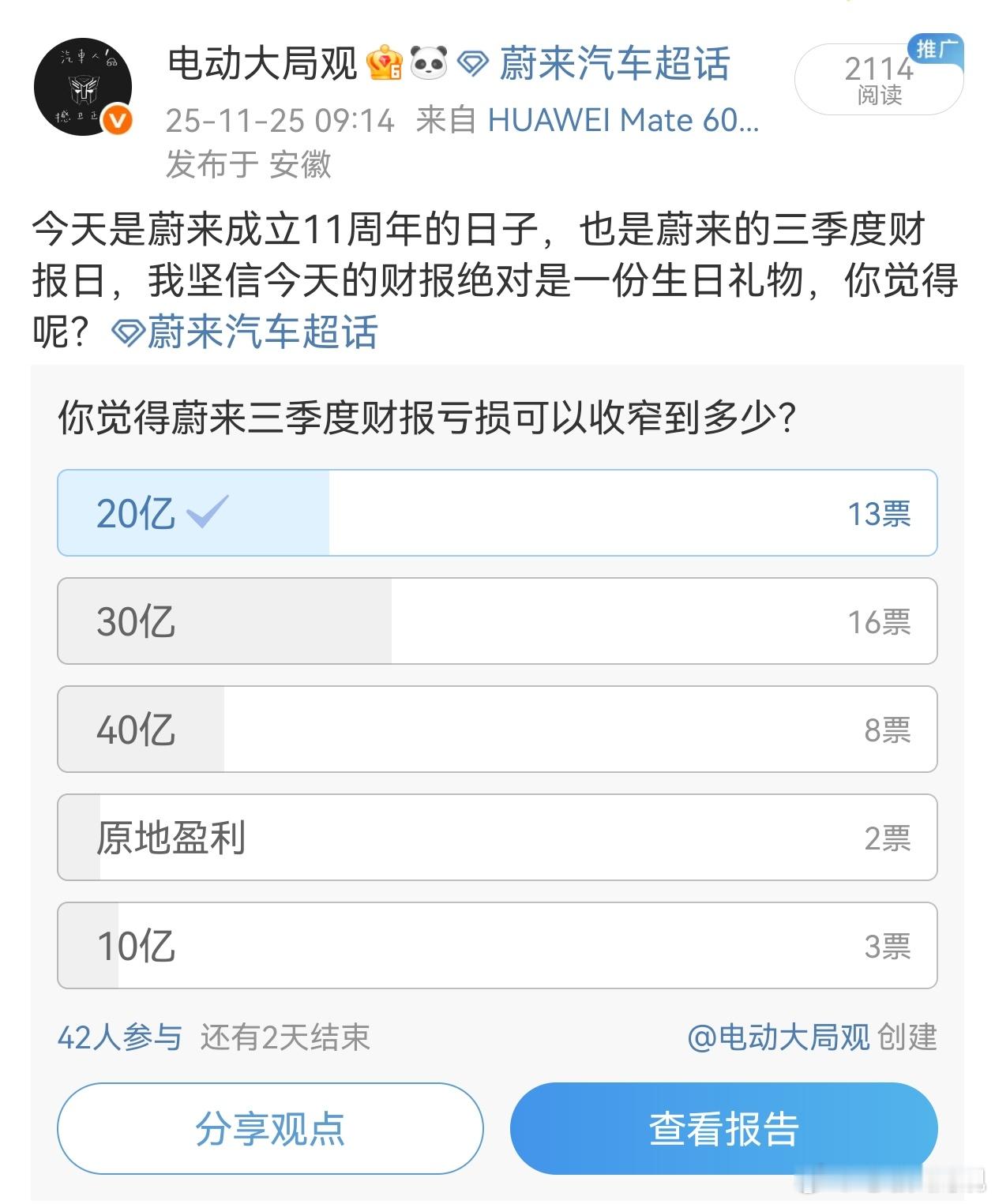995x1204 pixels.
Task: Click 42人参与 participant count
Action: [x=118, y=1037]
